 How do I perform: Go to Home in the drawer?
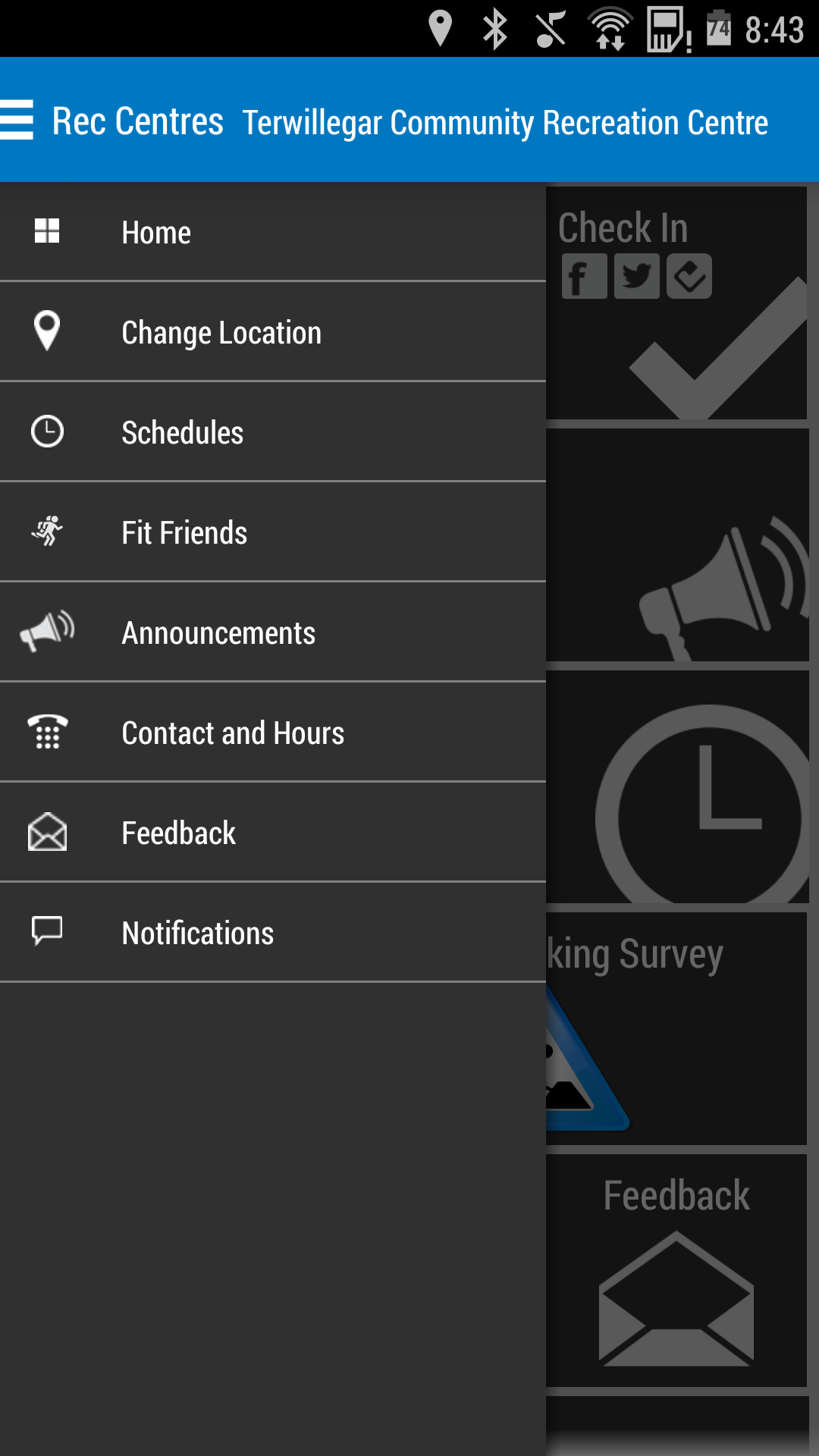(273, 232)
